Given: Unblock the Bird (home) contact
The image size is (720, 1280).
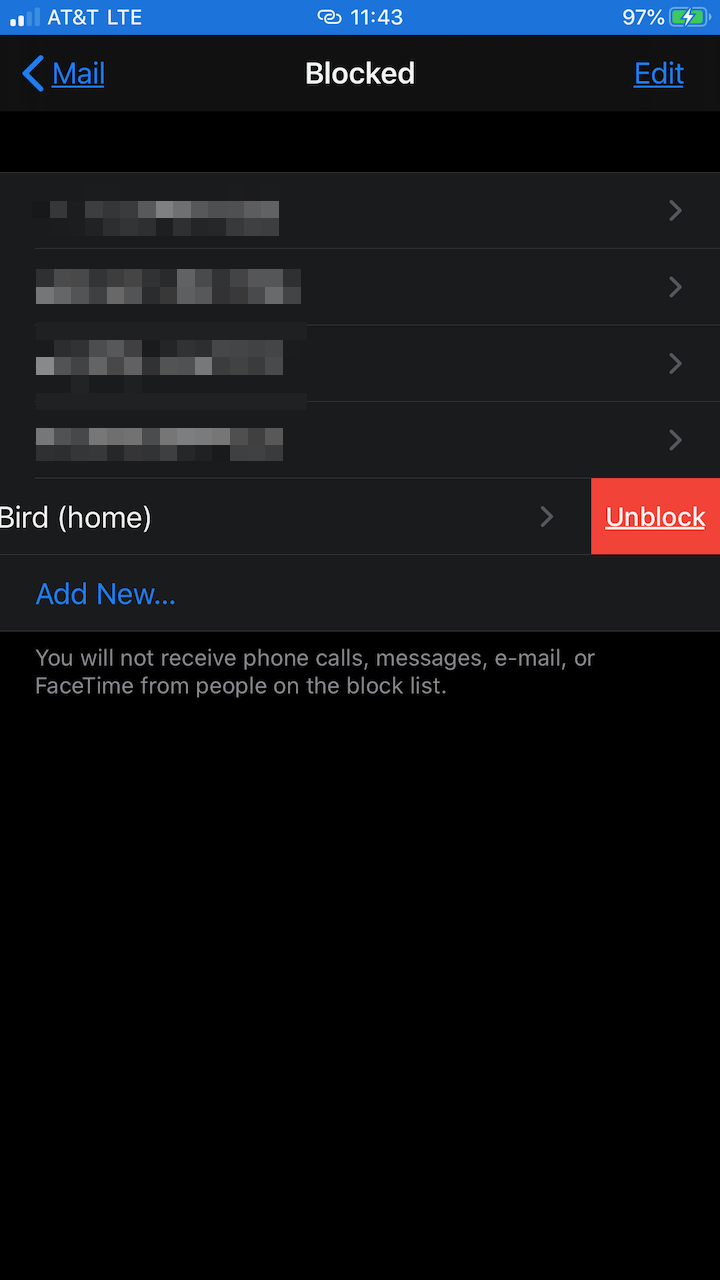Looking at the screenshot, I should pyautogui.click(x=655, y=517).
